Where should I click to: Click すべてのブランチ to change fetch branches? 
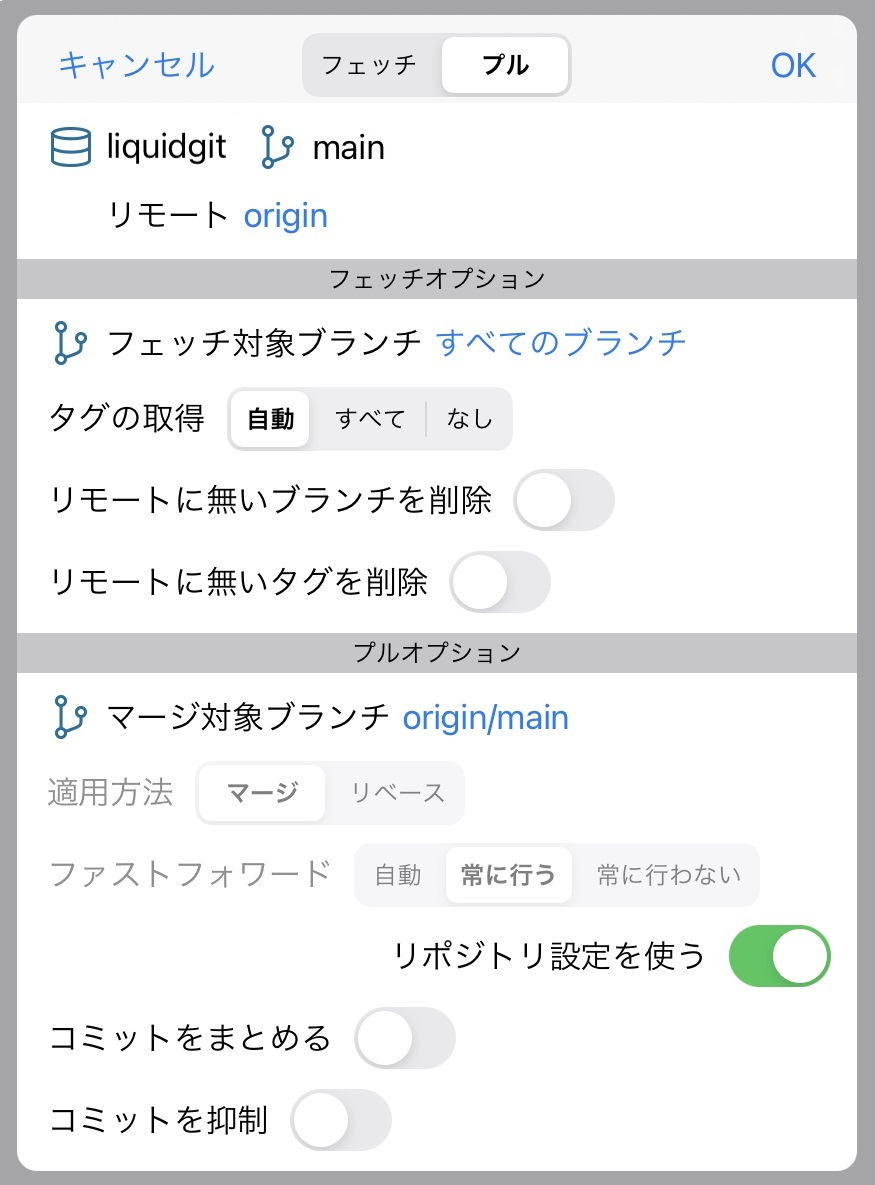(560, 342)
